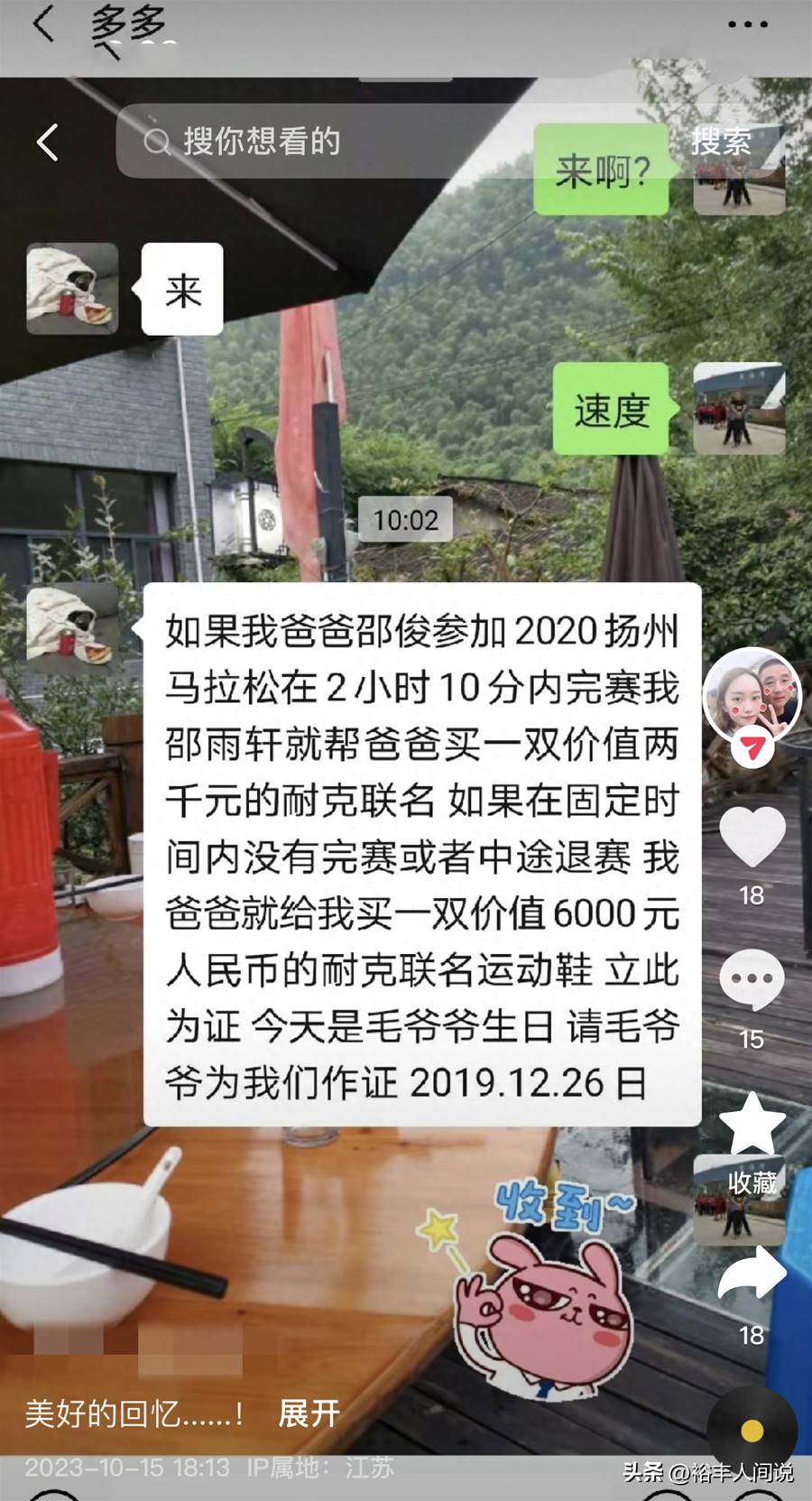Go back from the video page
The image size is (812, 1501).
click(48, 142)
